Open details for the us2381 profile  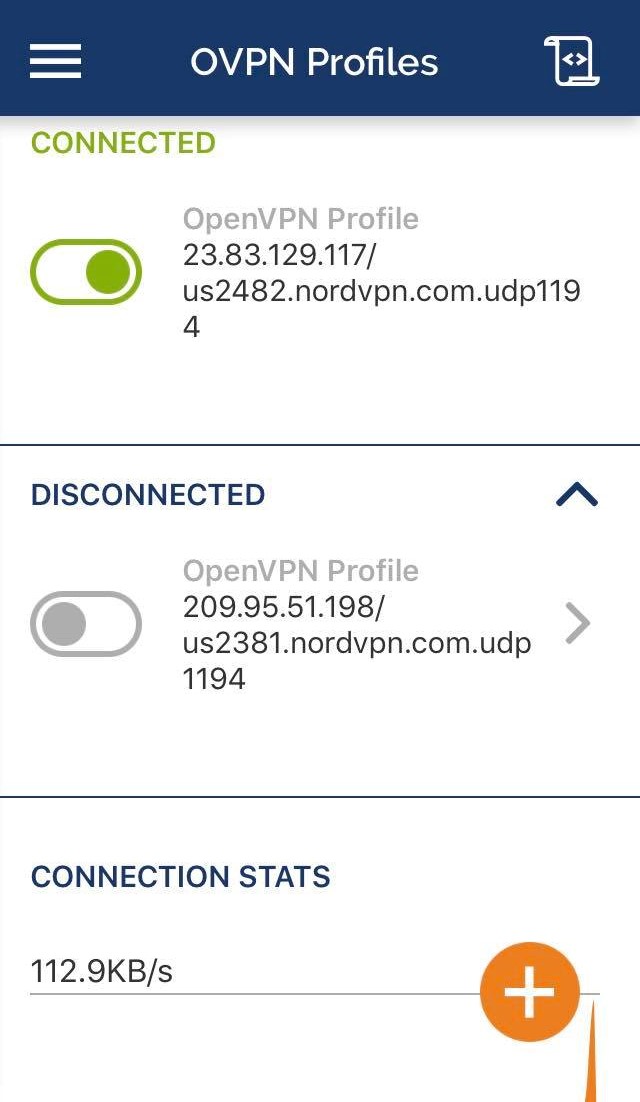coord(577,624)
